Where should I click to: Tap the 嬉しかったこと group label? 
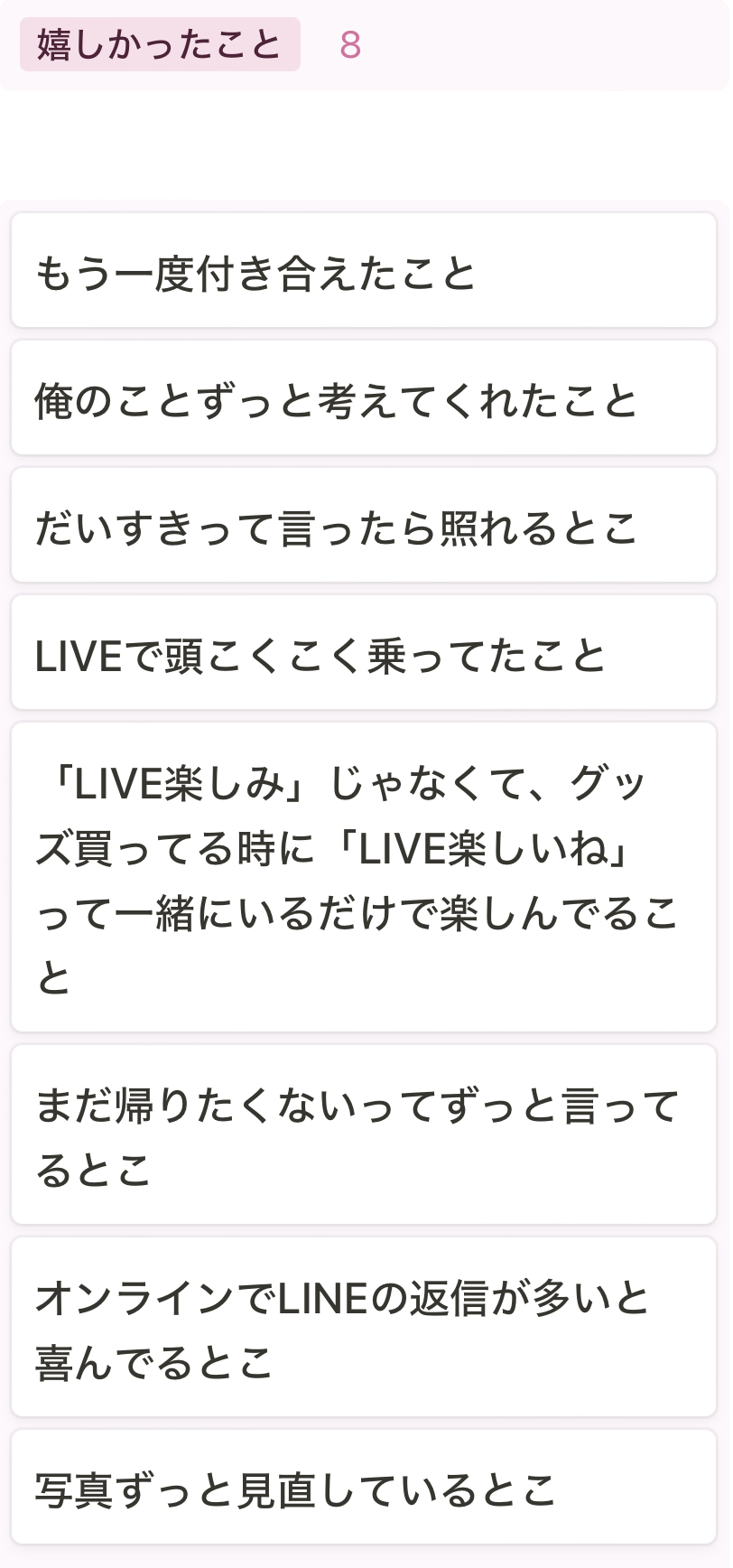coord(160,44)
